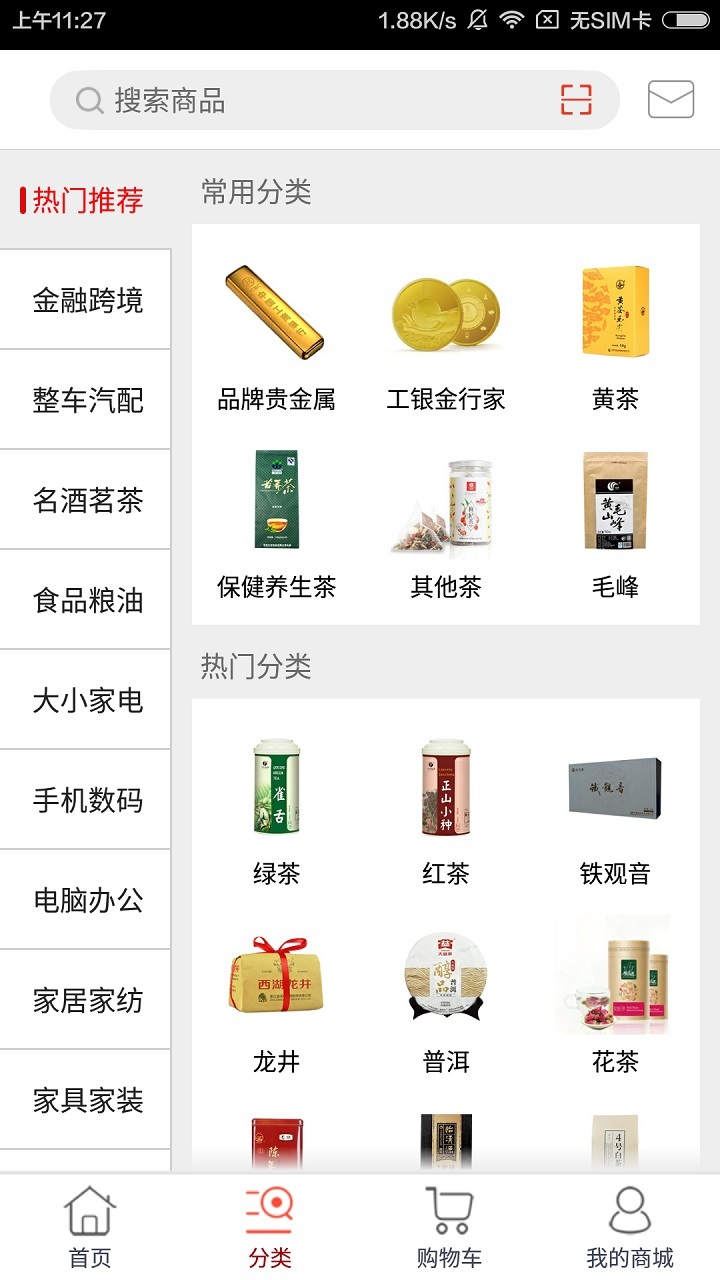The height and width of the screenshot is (1280, 720).
Task: Open the 龙井 product image
Action: tap(276, 975)
